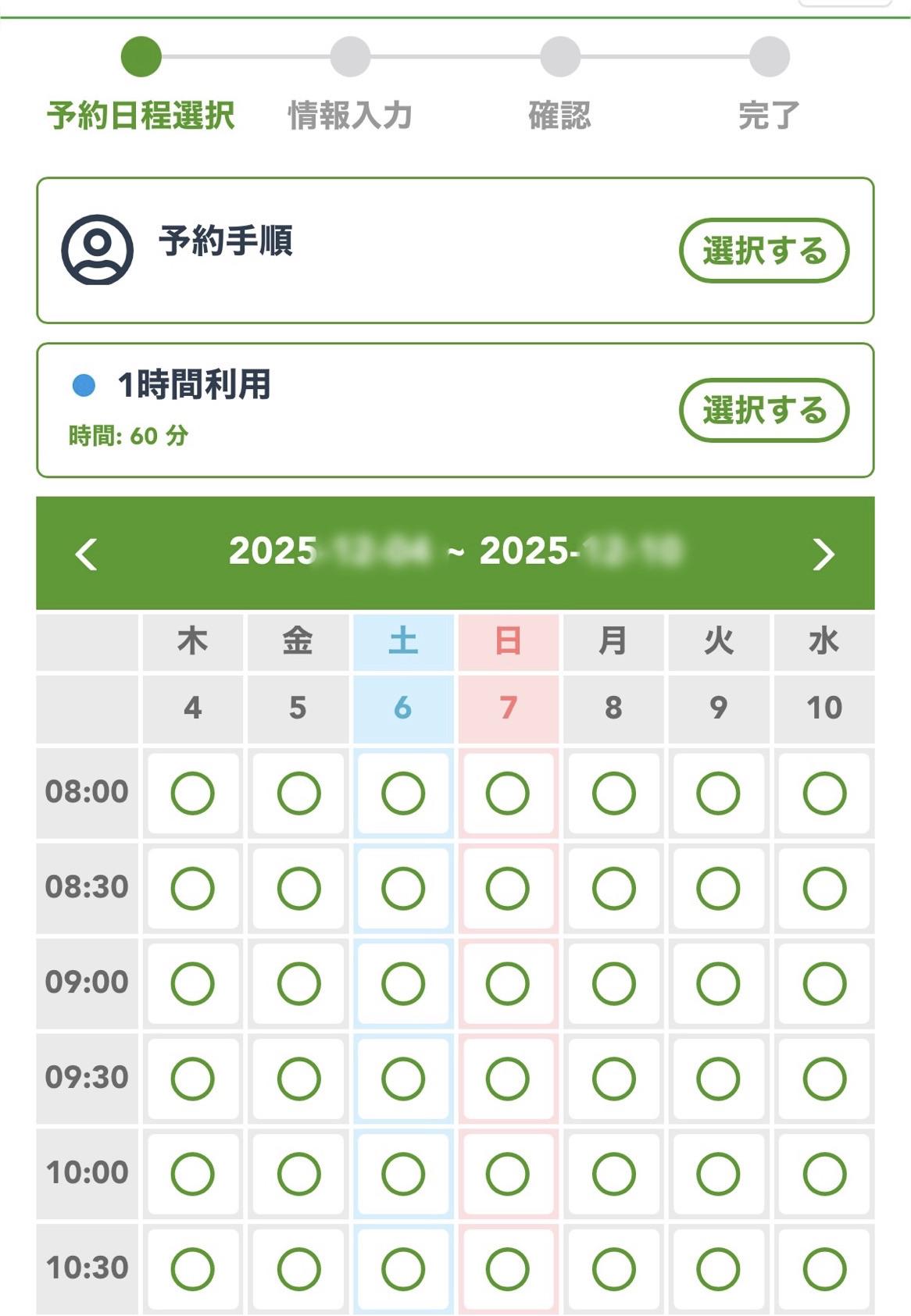Screen dimensions: 911x1316
Task: Select the 08:00 slot on Thursday 4
Action: click(x=193, y=794)
